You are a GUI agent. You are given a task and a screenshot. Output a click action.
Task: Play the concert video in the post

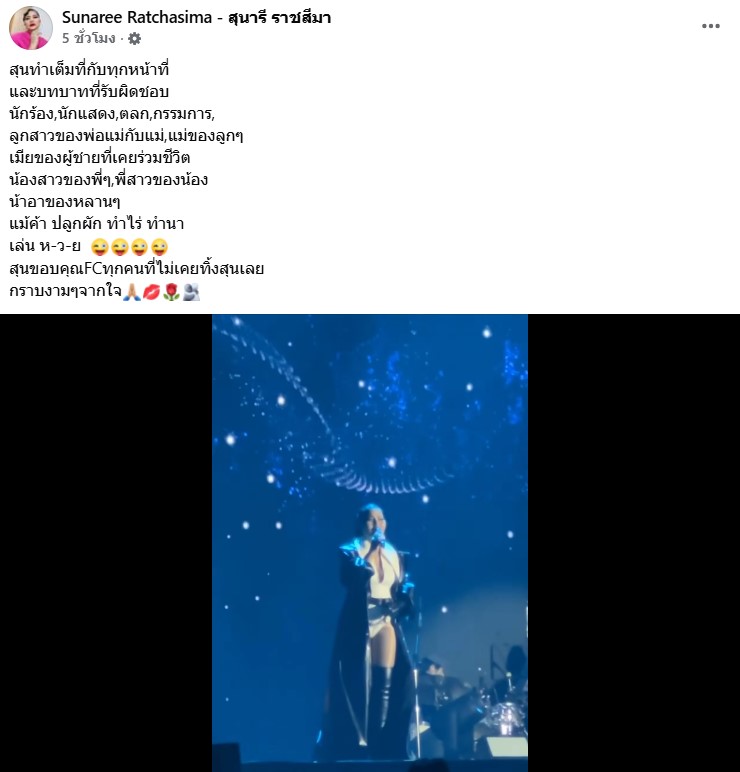[369, 542]
